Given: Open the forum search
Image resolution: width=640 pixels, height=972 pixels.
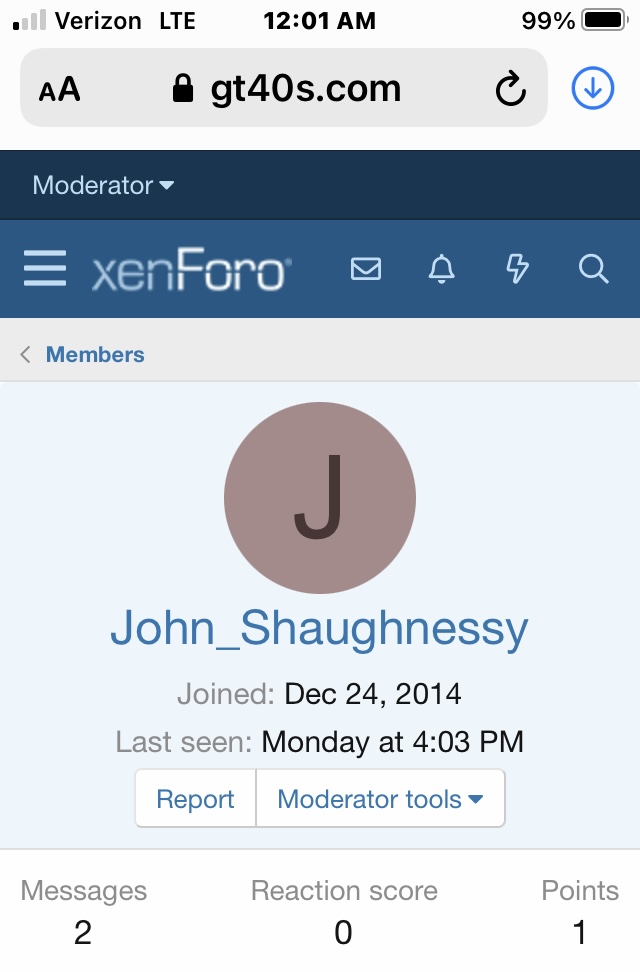Looking at the screenshot, I should click(594, 269).
